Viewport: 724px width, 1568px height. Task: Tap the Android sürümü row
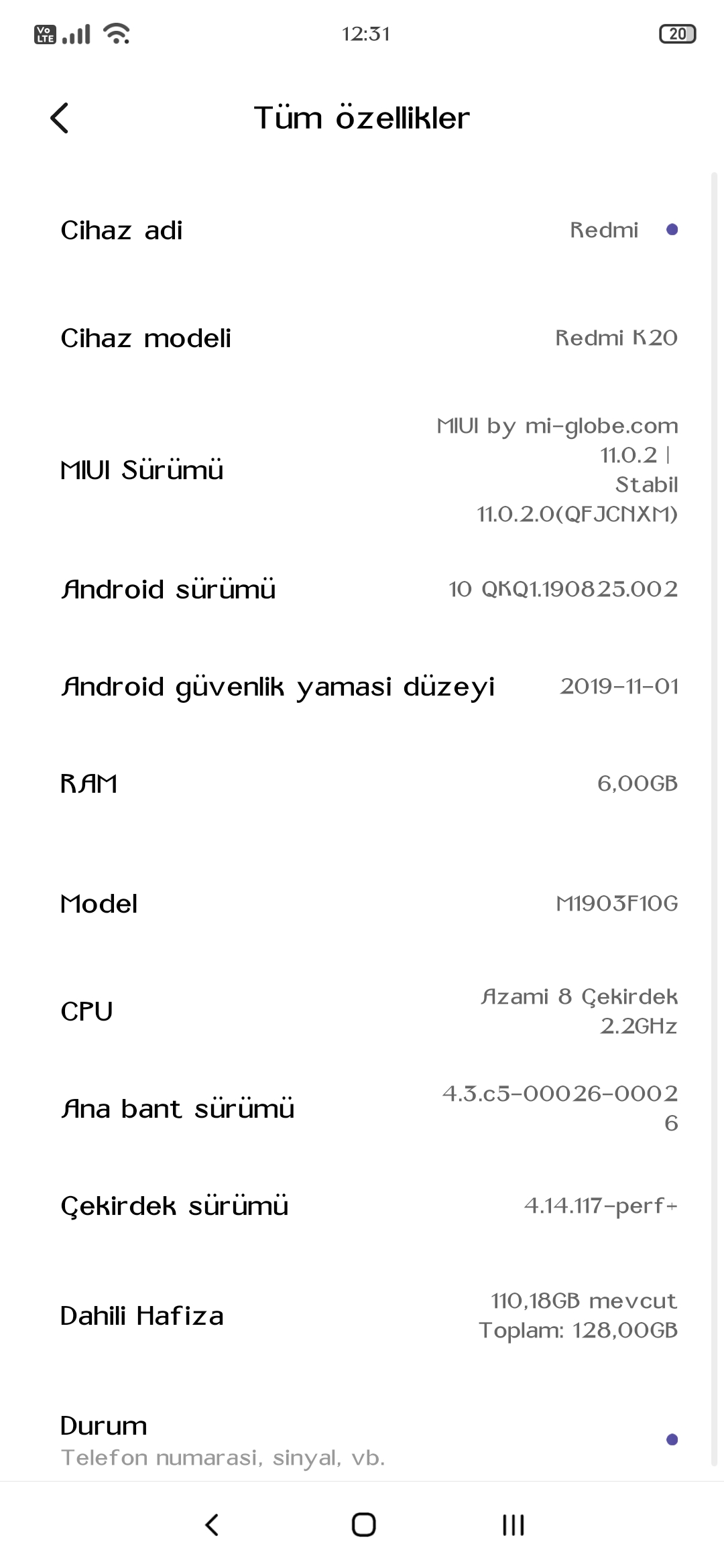(x=362, y=589)
